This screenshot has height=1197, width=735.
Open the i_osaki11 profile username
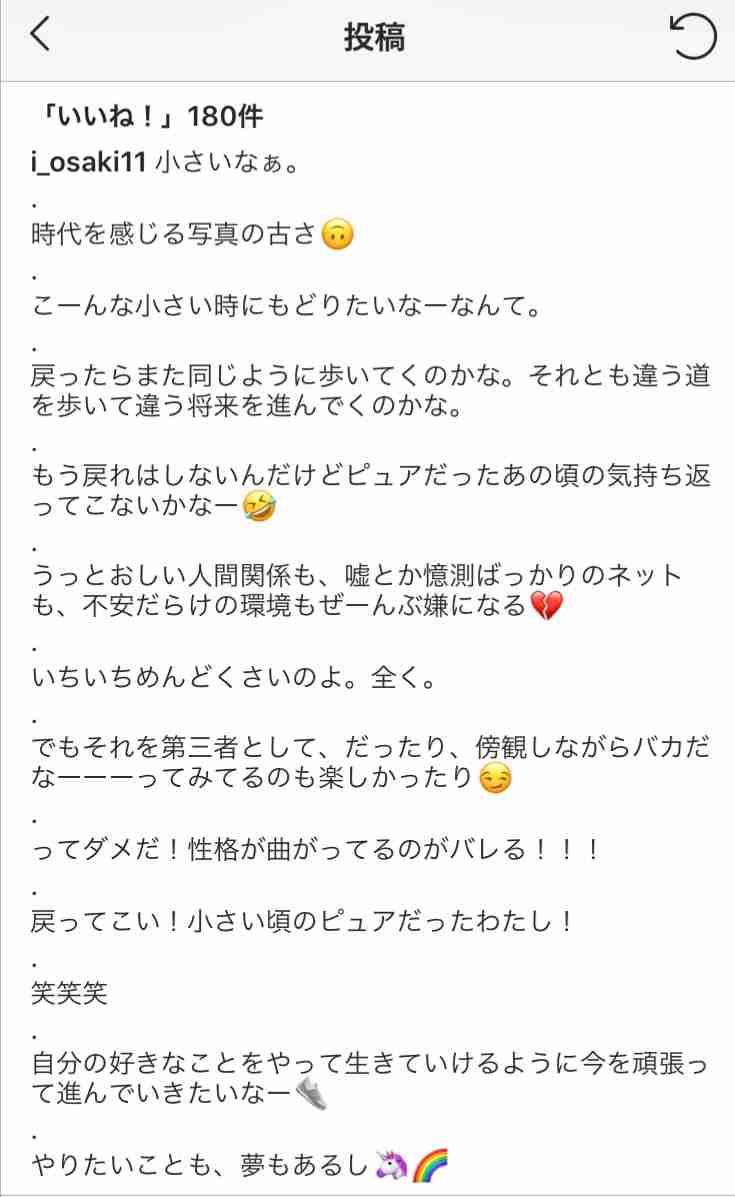point(89,162)
